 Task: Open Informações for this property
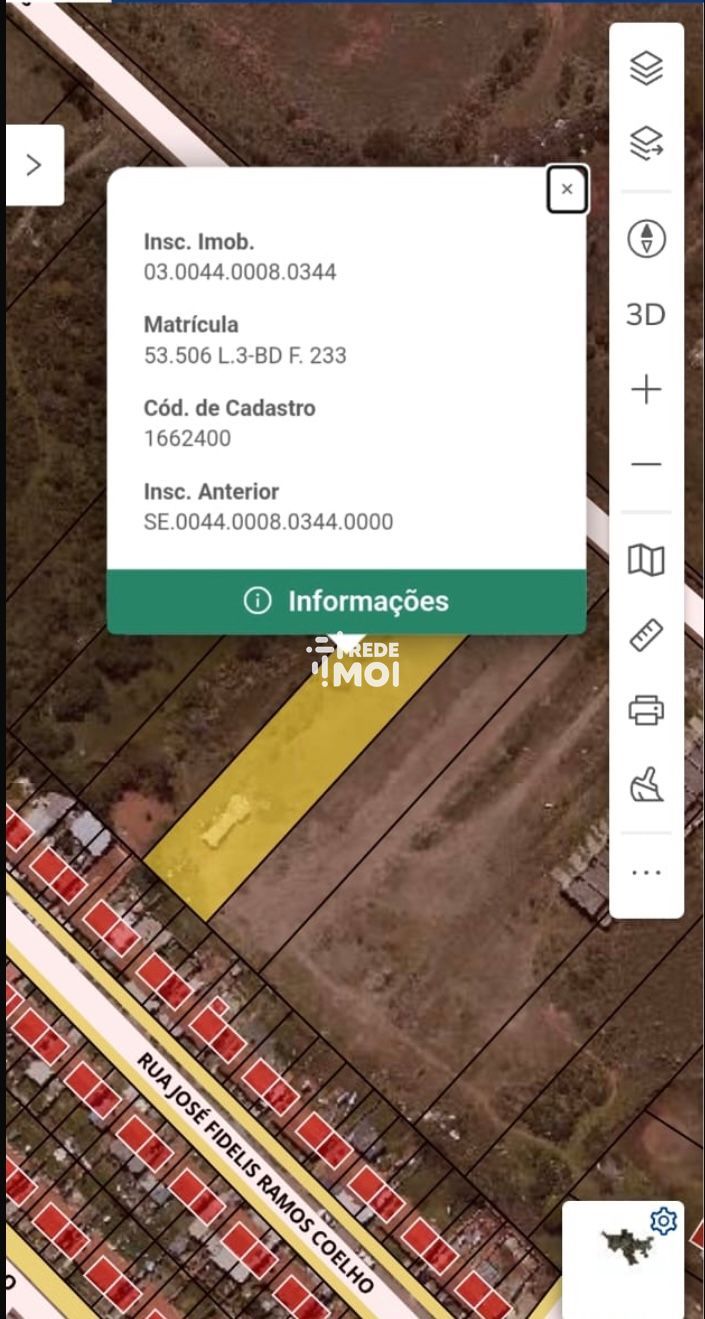click(x=346, y=601)
